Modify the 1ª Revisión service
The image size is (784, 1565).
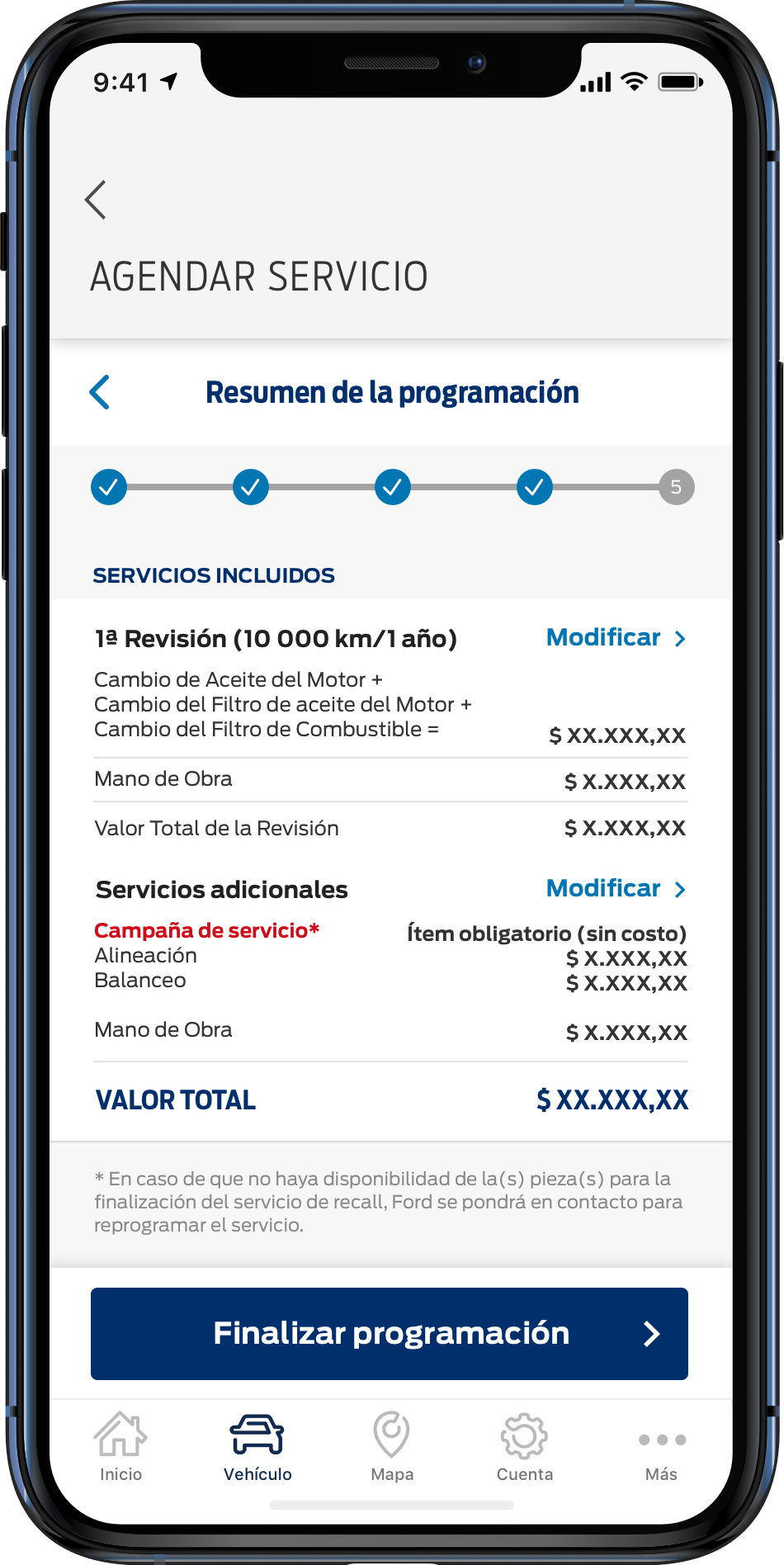[x=616, y=638]
